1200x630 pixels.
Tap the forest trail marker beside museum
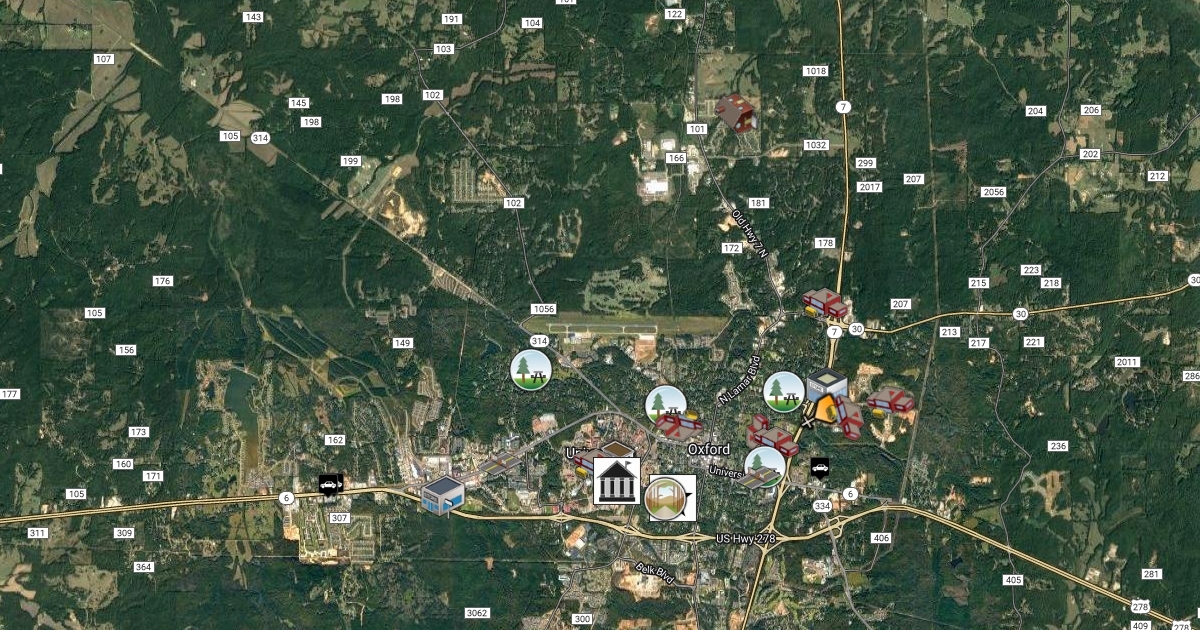point(670,498)
